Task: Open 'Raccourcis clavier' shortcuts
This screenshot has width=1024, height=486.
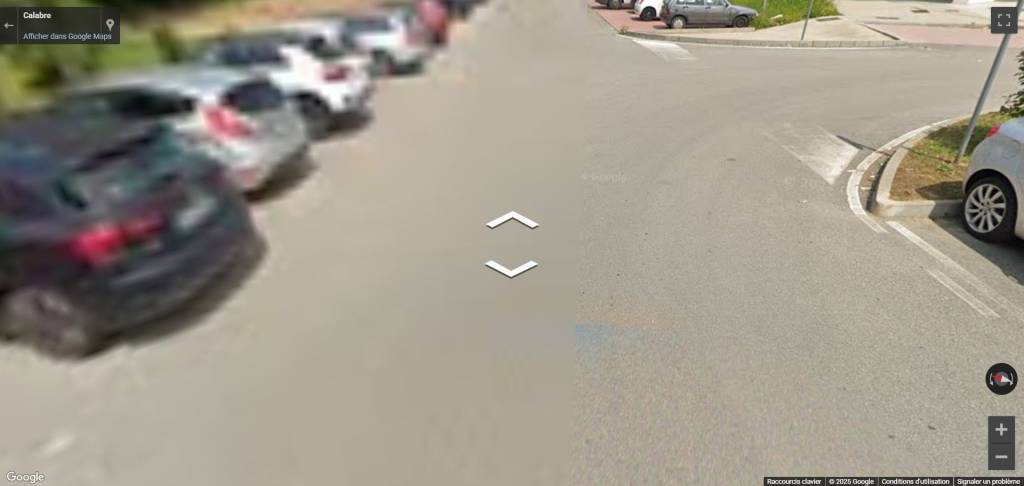Action: (x=795, y=481)
